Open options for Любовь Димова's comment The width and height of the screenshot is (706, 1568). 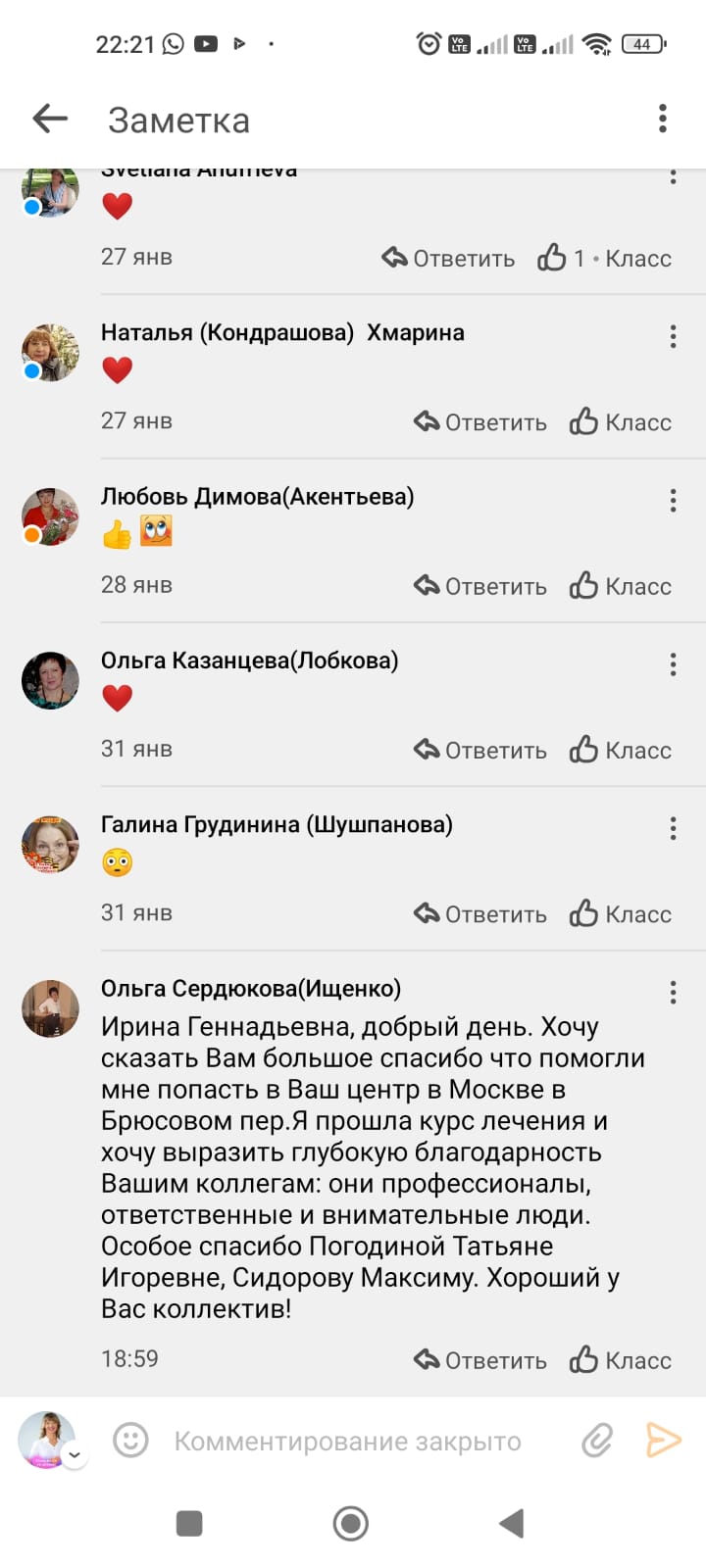click(x=673, y=501)
